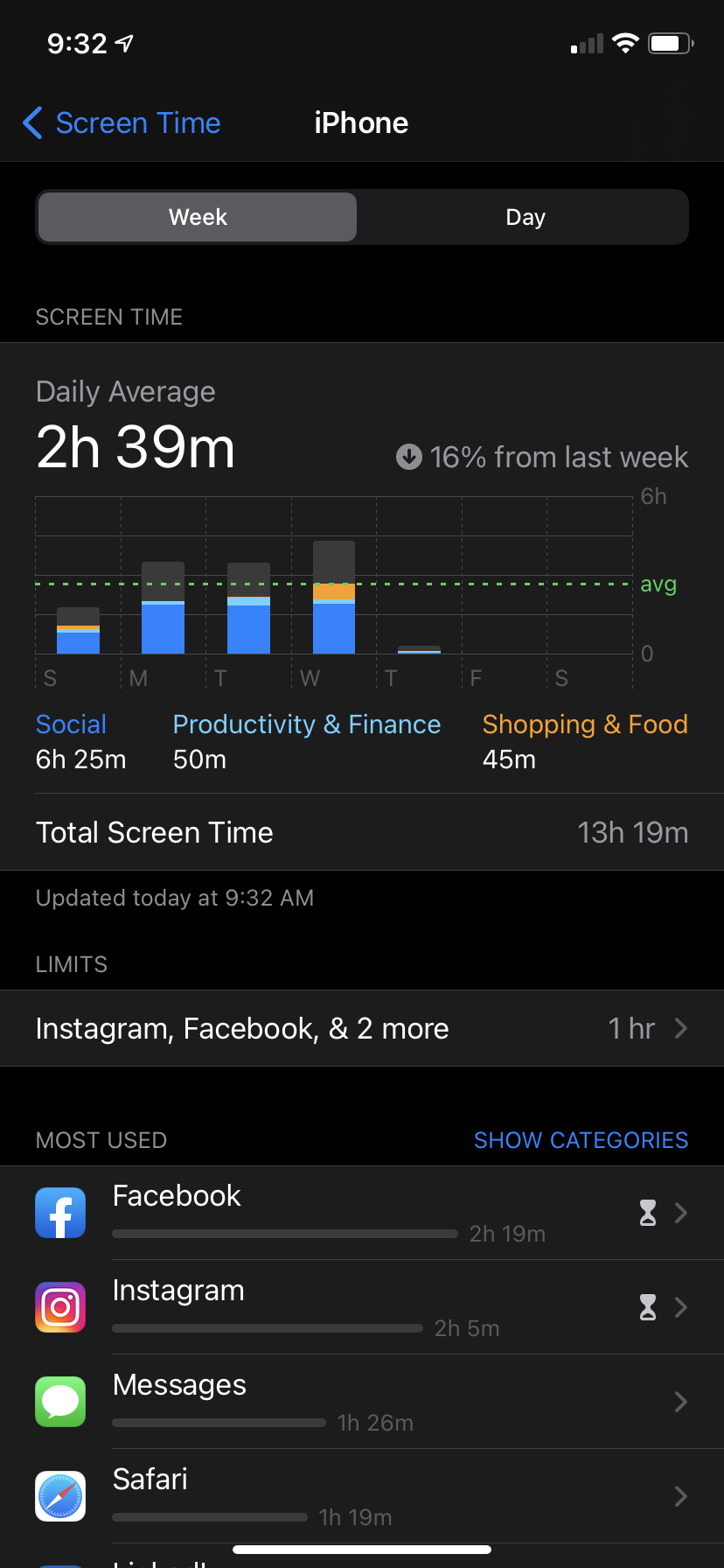Open Facebook usage details
This screenshot has height=1568, width=724.
coord(362,1213)
